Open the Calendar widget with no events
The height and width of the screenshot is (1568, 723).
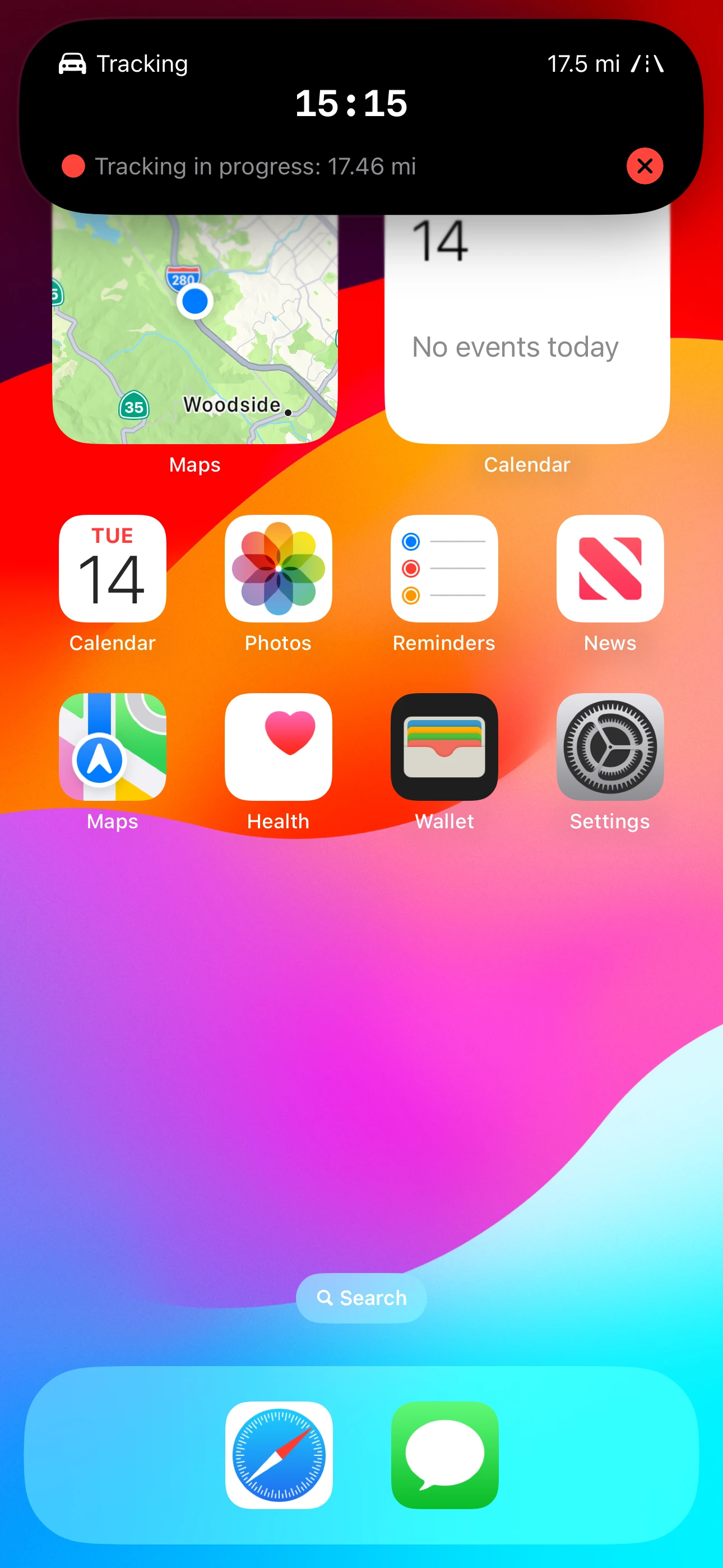[x=527, y=329]
